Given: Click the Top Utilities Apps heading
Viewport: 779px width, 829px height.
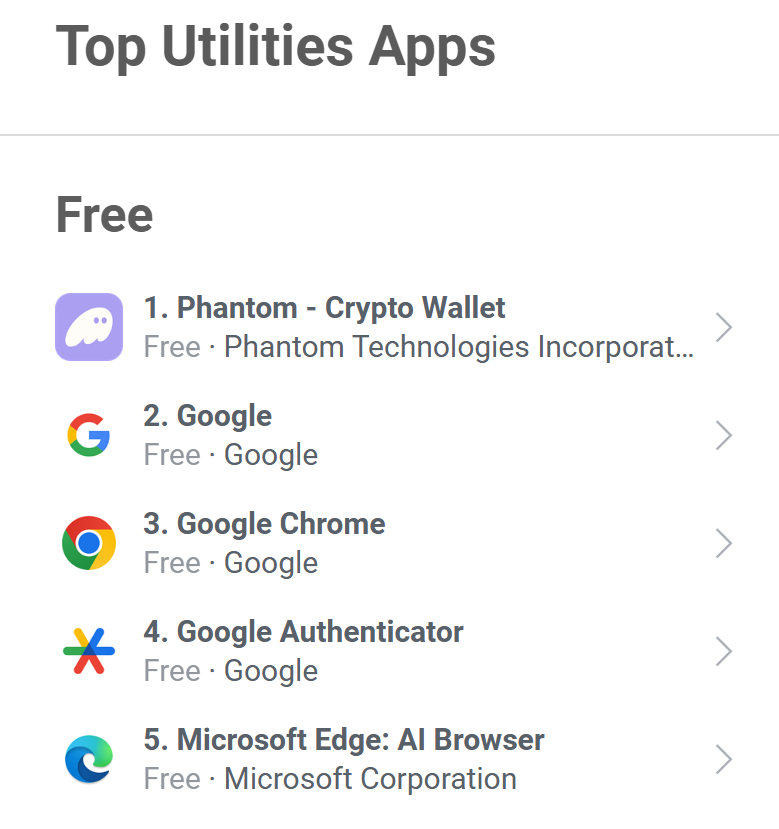Looking at the screenshot, I should click(276, 46).
